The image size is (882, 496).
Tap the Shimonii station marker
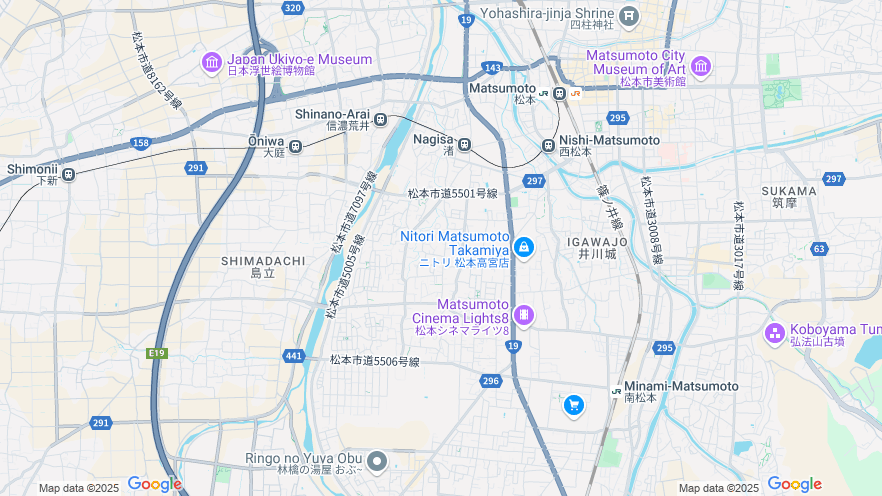[x=68, y=175]
